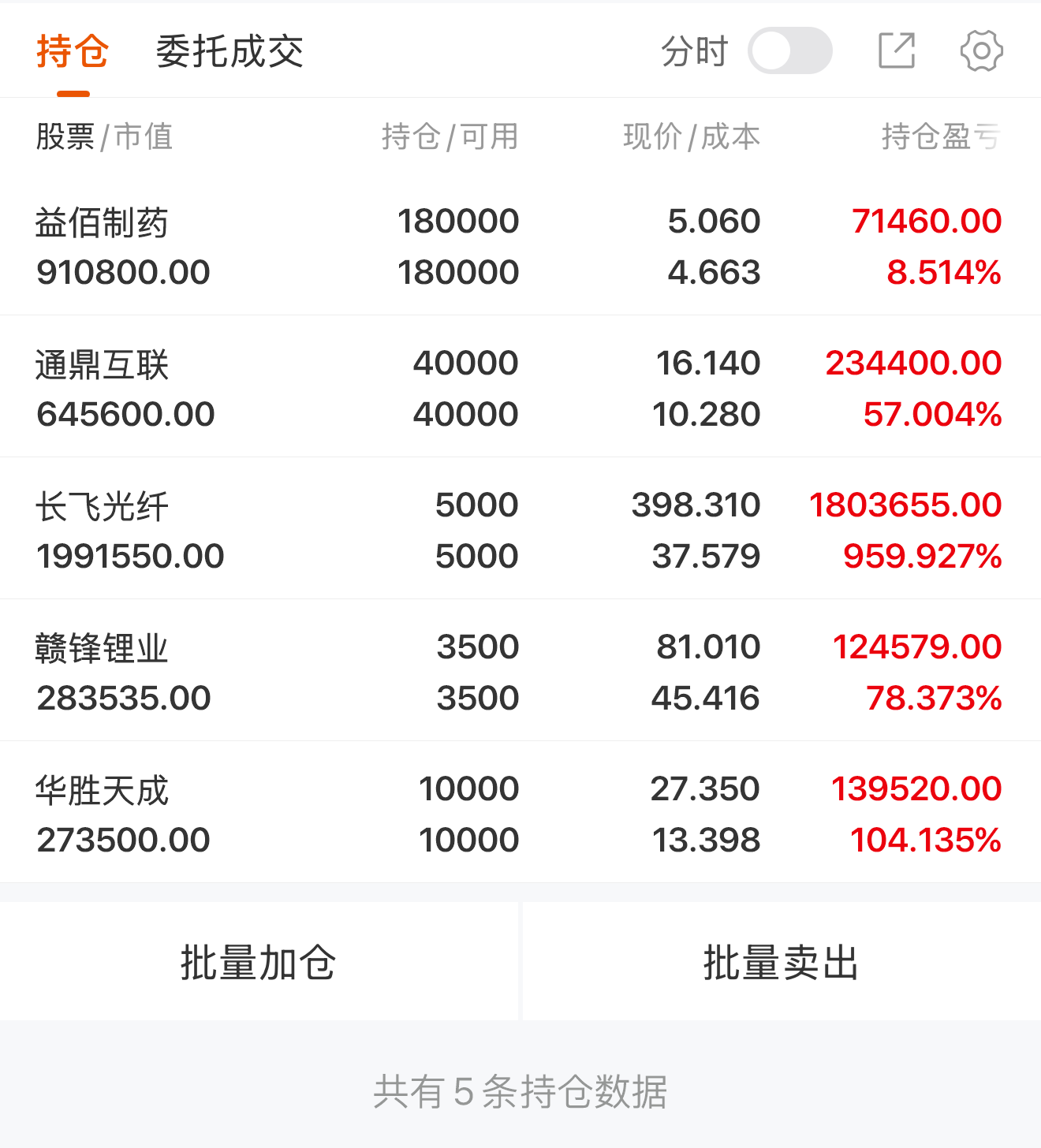
Task: Toggle the 分时 switch on
Action: point(790,50)
